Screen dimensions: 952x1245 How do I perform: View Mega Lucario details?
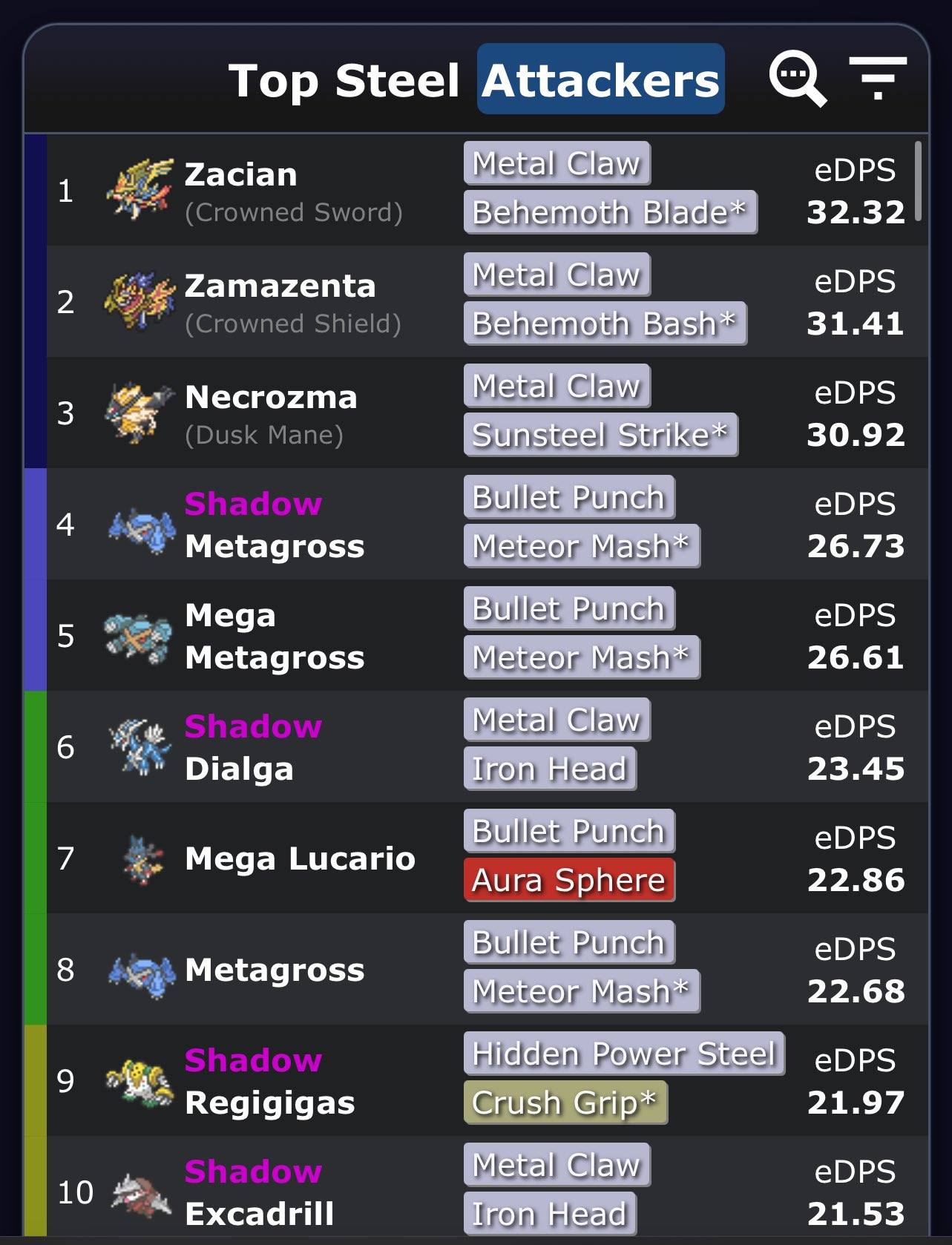point(300,858)
